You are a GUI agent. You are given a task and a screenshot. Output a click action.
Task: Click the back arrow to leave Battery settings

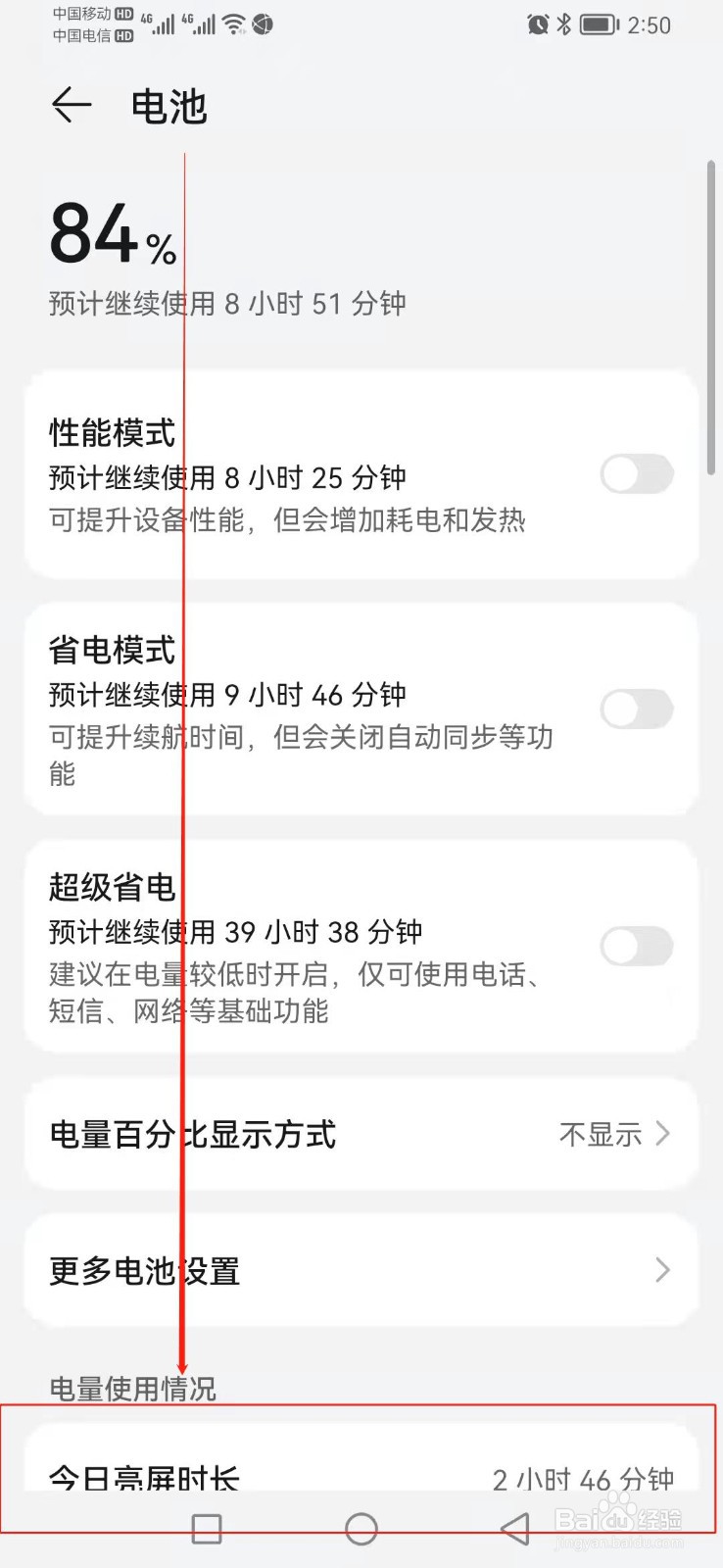(x=71, y=106)
